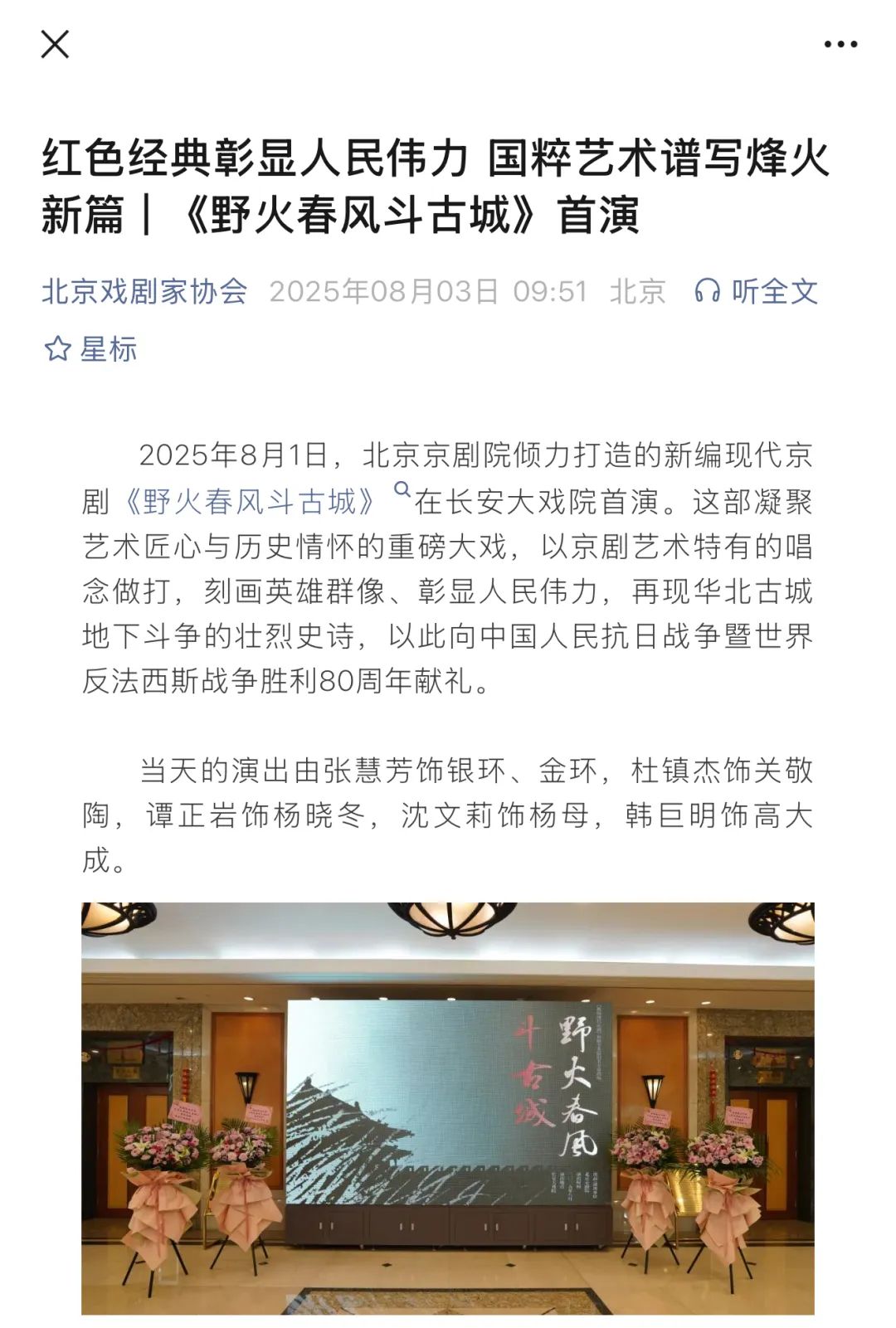Close the article page
The image size is (896, 1328).
tap(55, 45)
